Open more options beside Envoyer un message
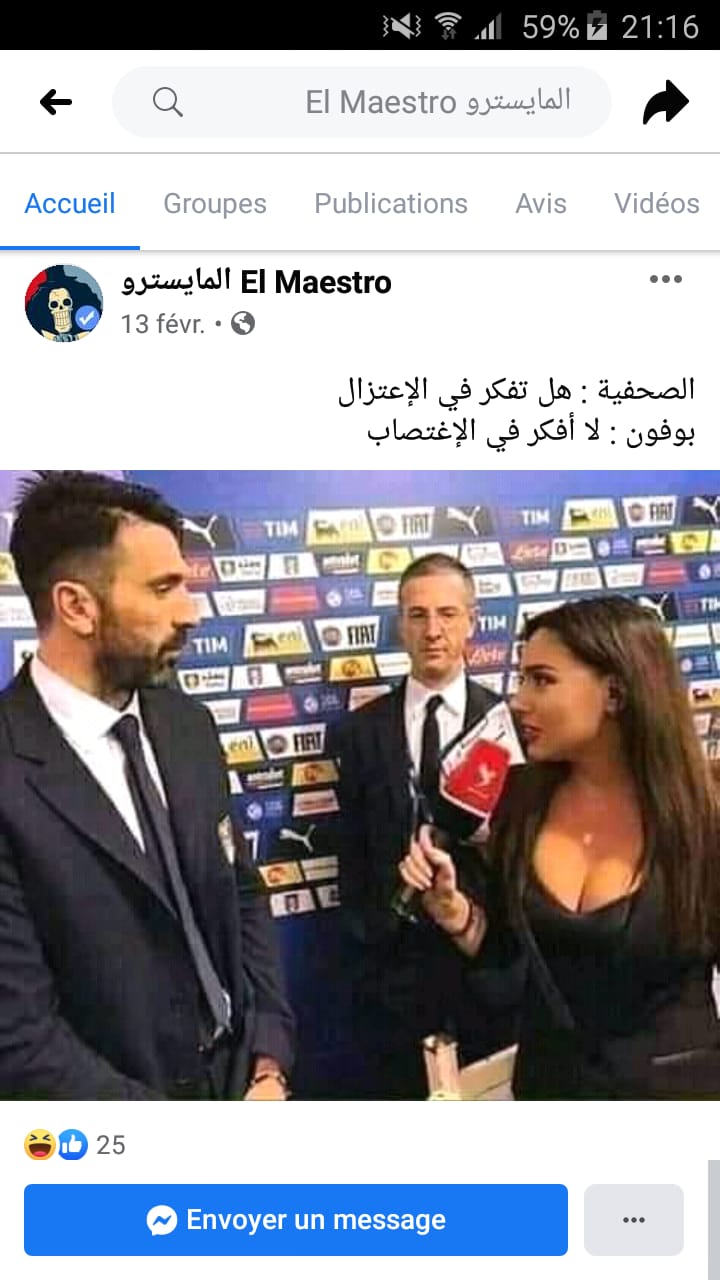720x1280 pixels. click(634, 1220)
